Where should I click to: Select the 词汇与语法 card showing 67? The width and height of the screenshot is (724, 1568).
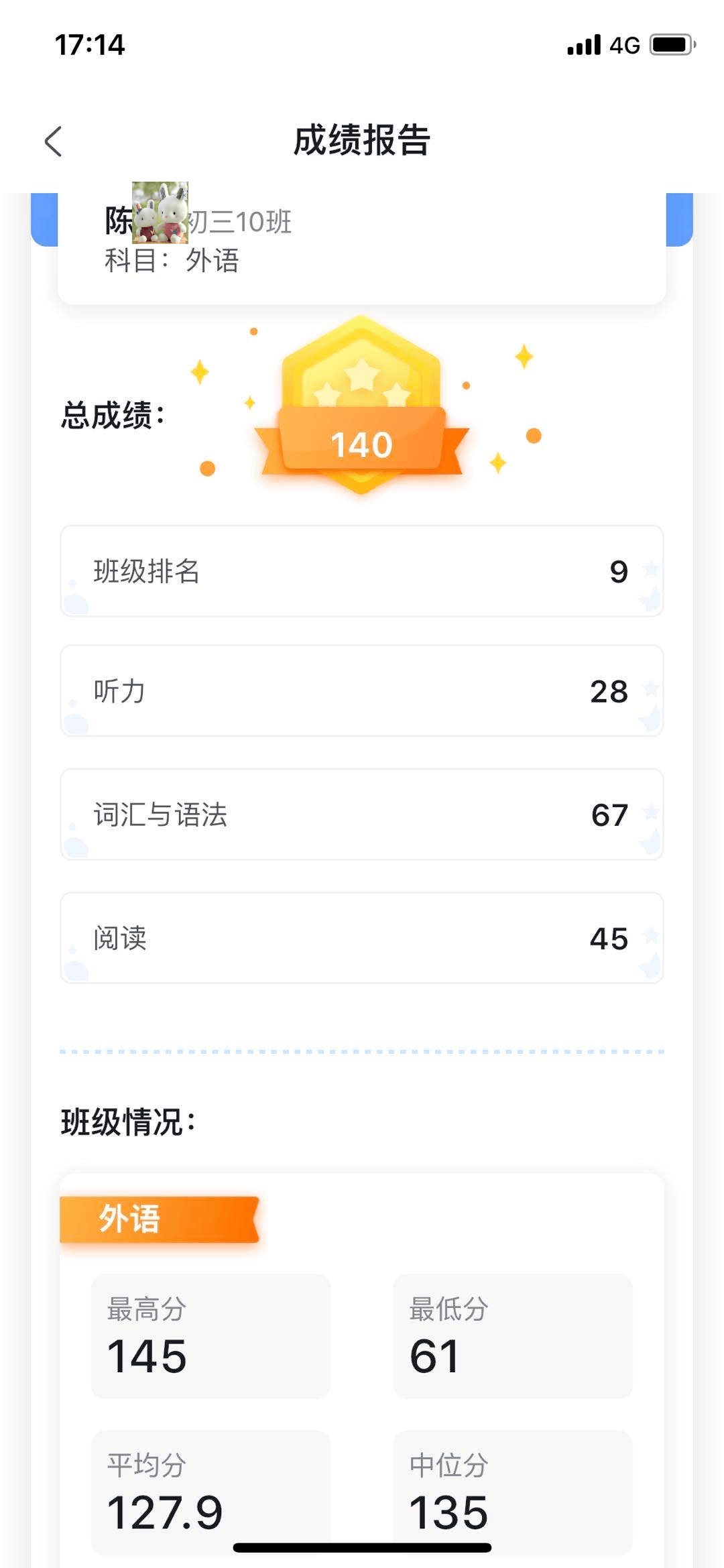pos(362,814)
